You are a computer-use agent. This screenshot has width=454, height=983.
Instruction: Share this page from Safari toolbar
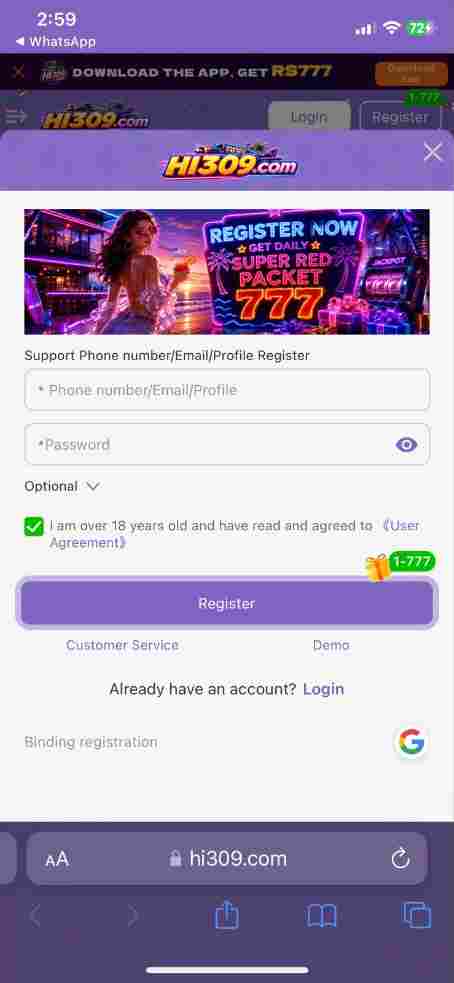(x=226, y=915)
